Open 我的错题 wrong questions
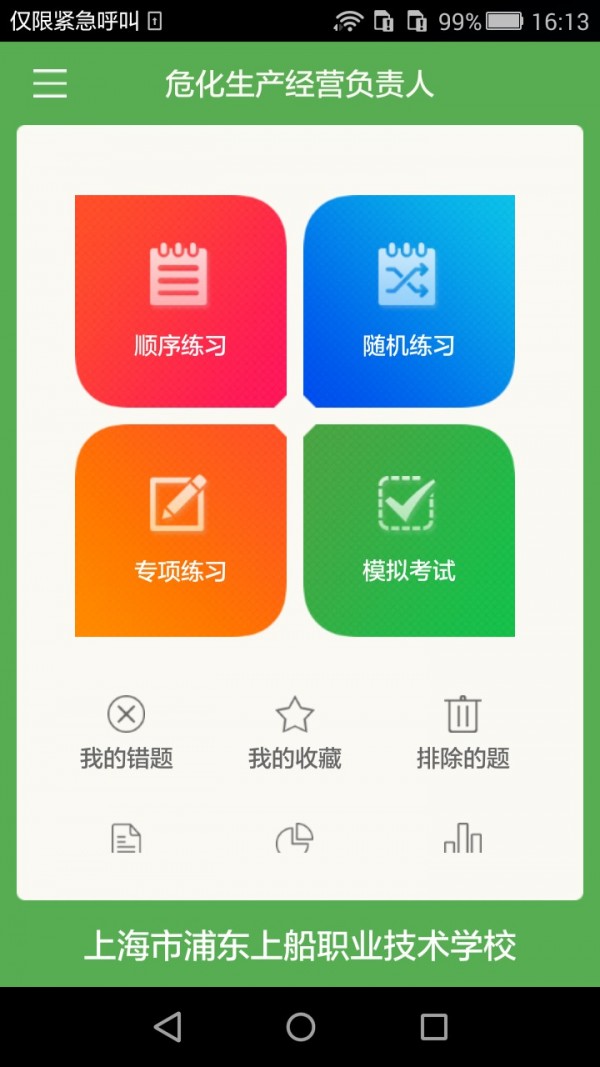The height and width of the screenshot is (1067, 600). (127, 733)
